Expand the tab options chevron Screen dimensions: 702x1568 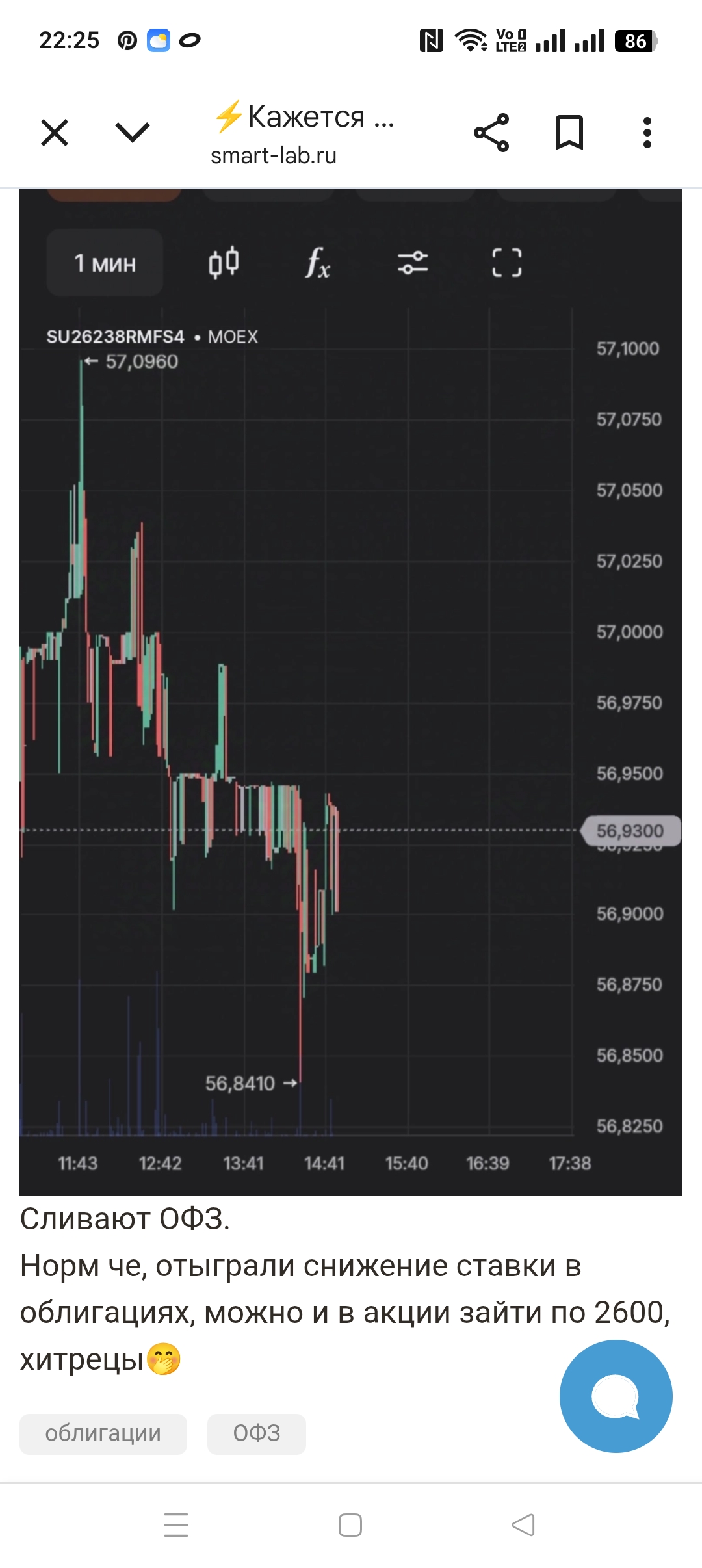133,133
